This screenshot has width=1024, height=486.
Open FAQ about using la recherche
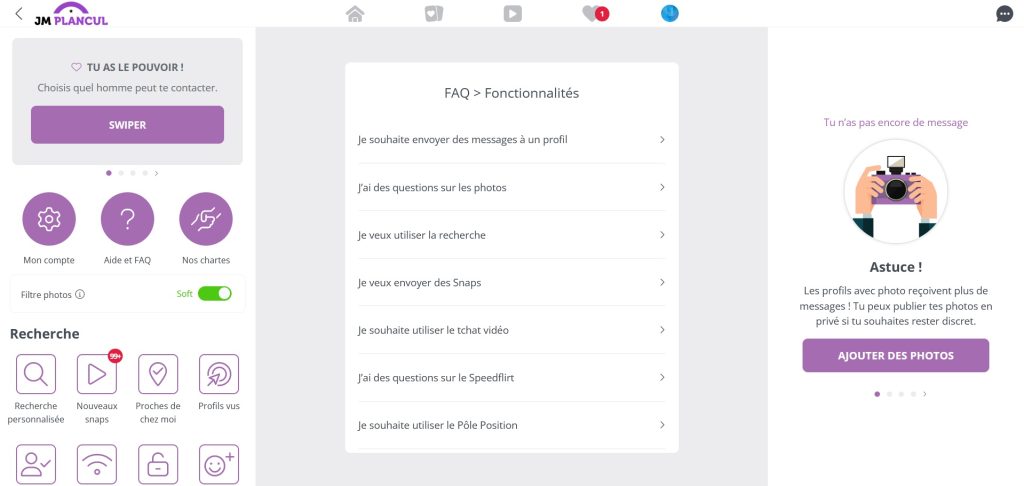[x=511, y=235]
